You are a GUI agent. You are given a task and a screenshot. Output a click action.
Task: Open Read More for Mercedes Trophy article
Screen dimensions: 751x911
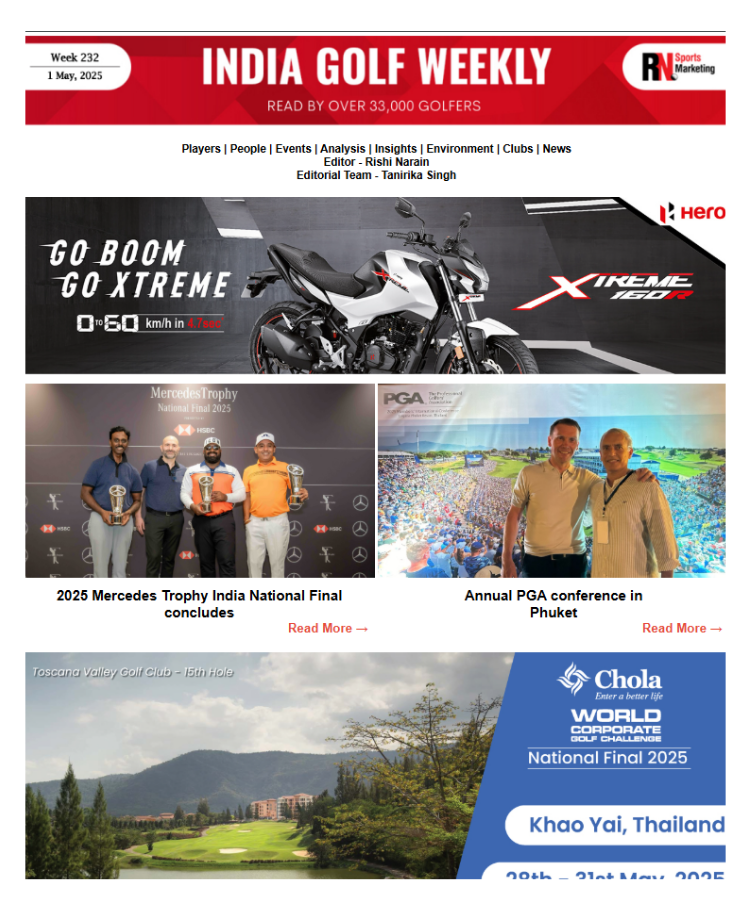[x=328, y=628]
